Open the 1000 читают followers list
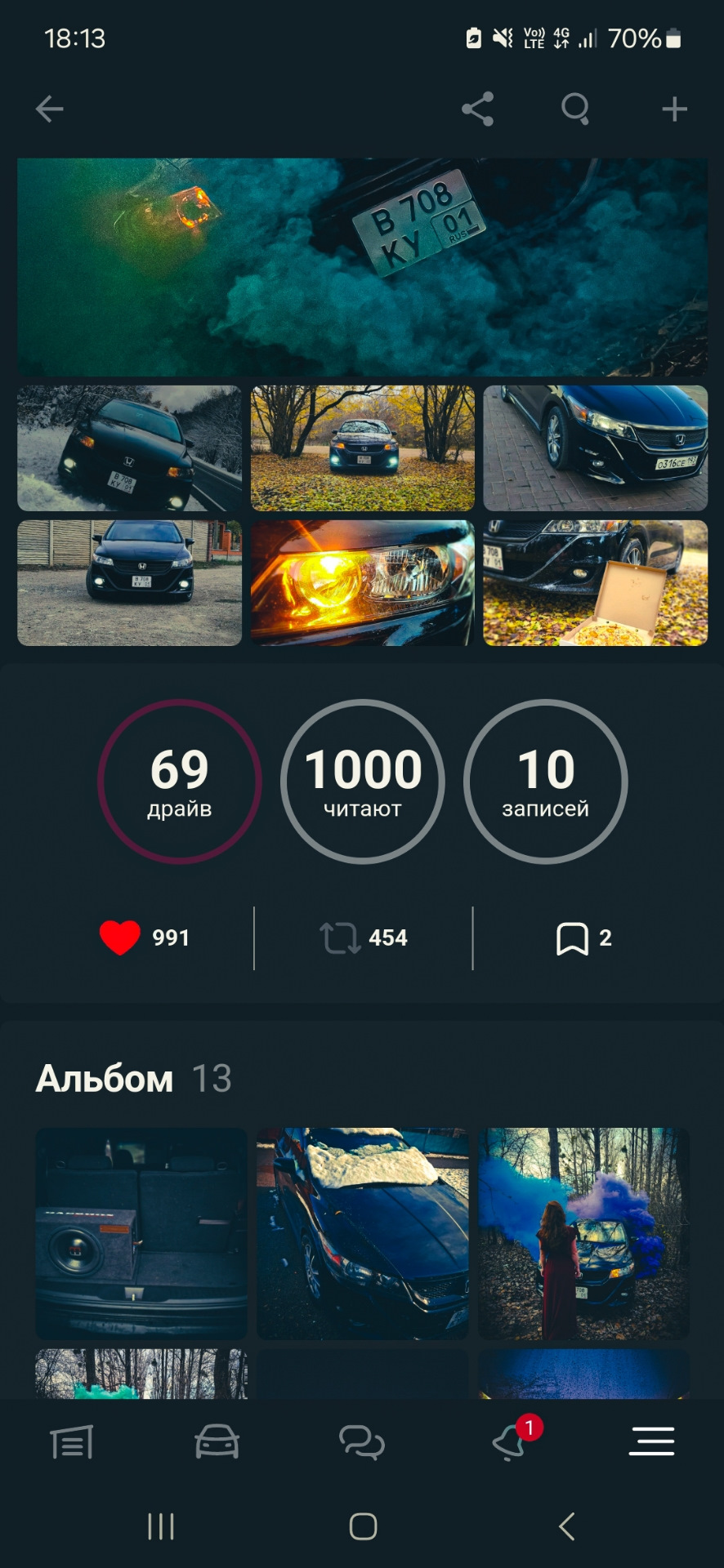The image size is (724, 1568). tap(362, 782)
